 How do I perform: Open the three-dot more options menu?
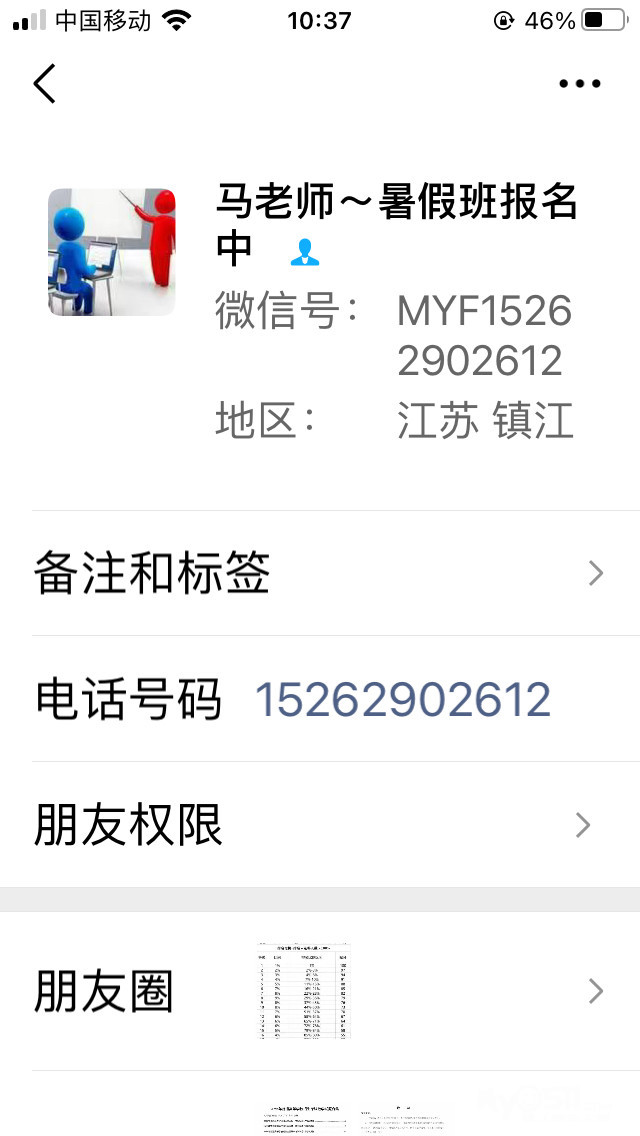pos(580,84)
